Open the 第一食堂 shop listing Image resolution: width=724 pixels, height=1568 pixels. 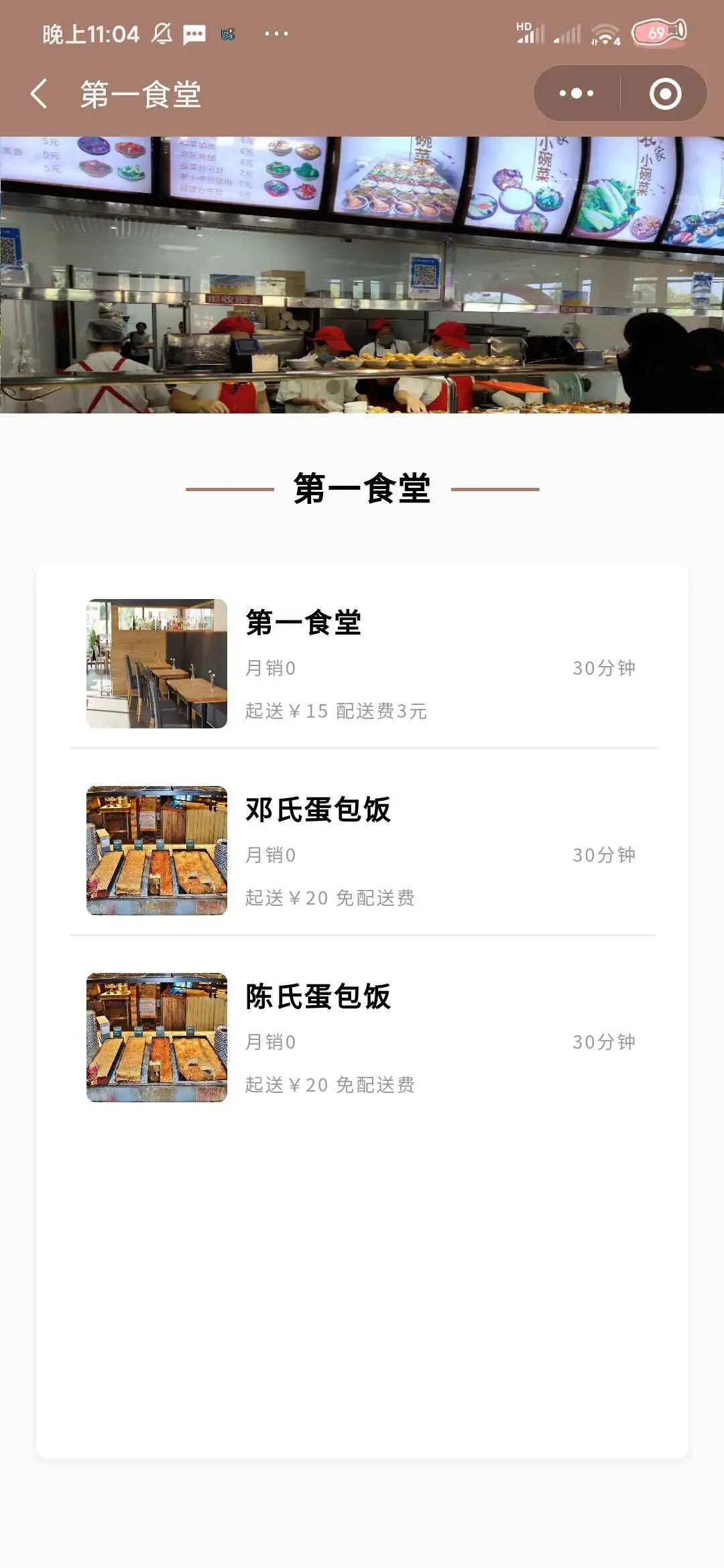(362, 663)
